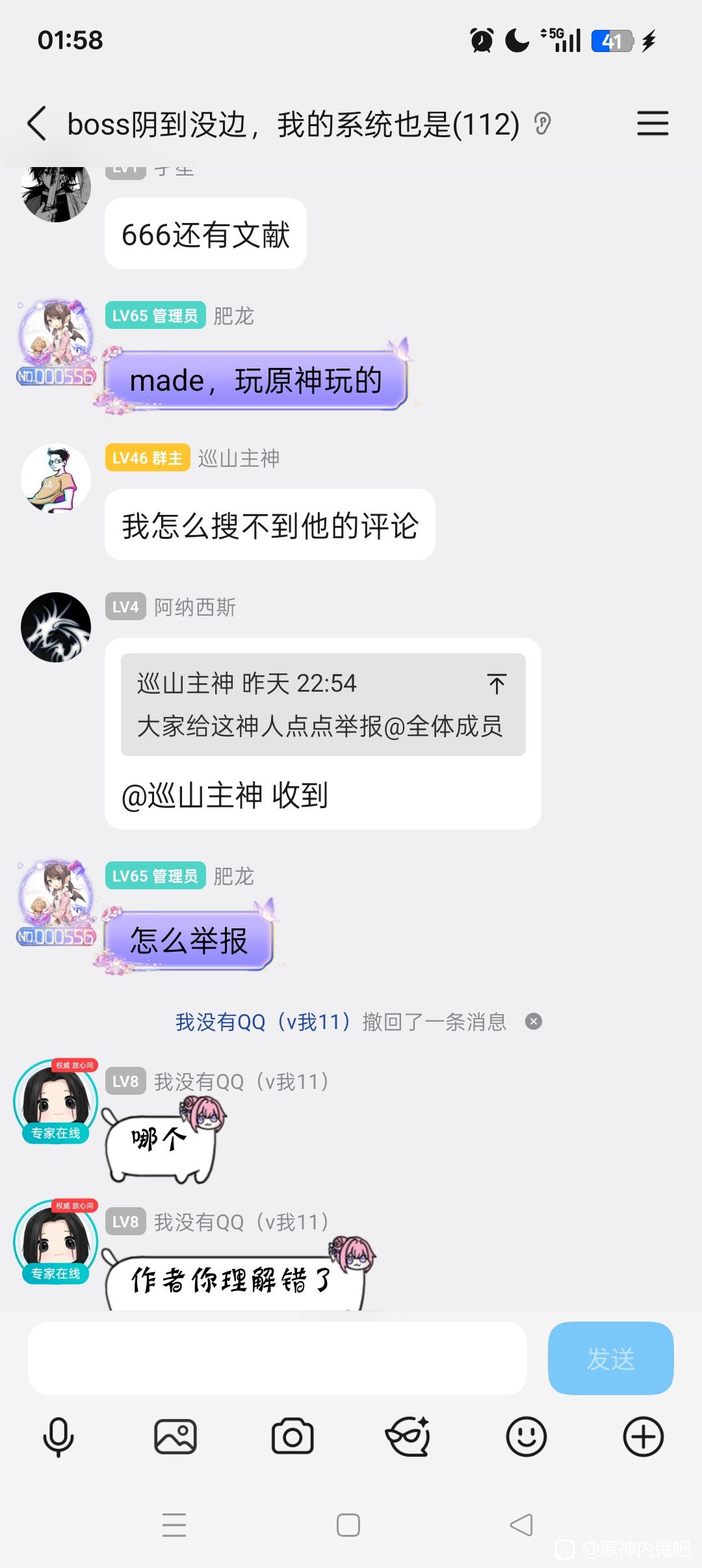Open the masked face effects icon
Screen dimensions: 702x1568
tap(409, 1437)
